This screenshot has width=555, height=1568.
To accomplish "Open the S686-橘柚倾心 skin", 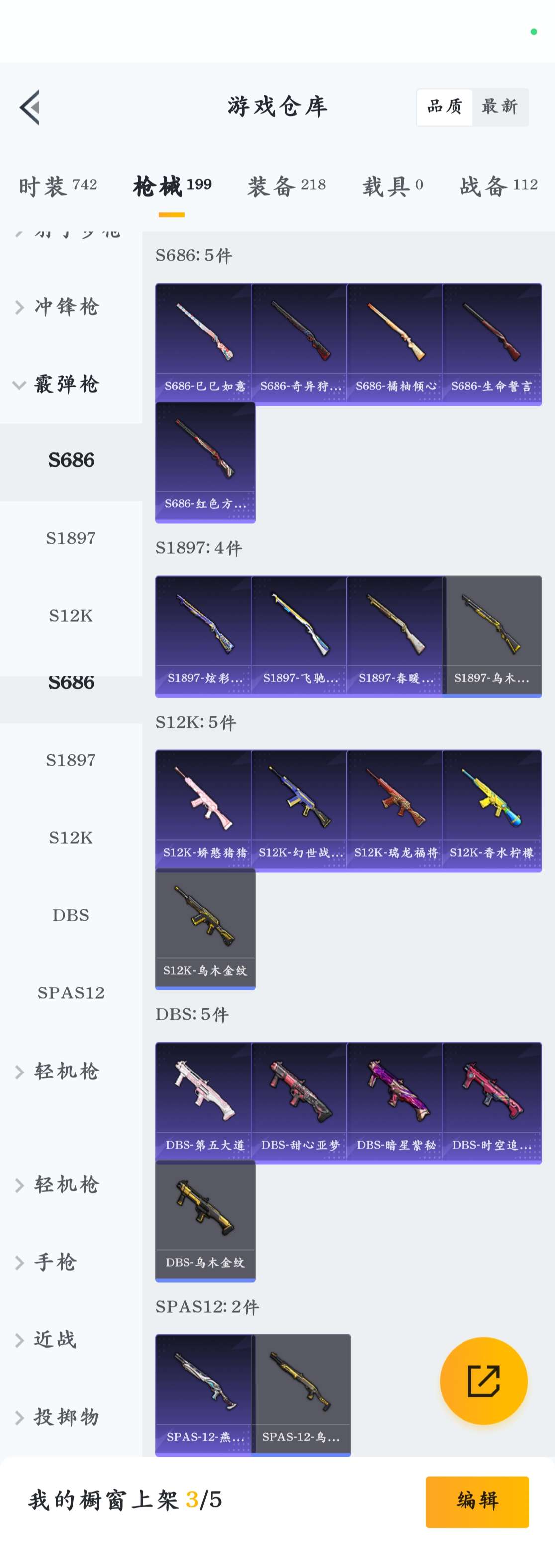I will coord(395,342).
